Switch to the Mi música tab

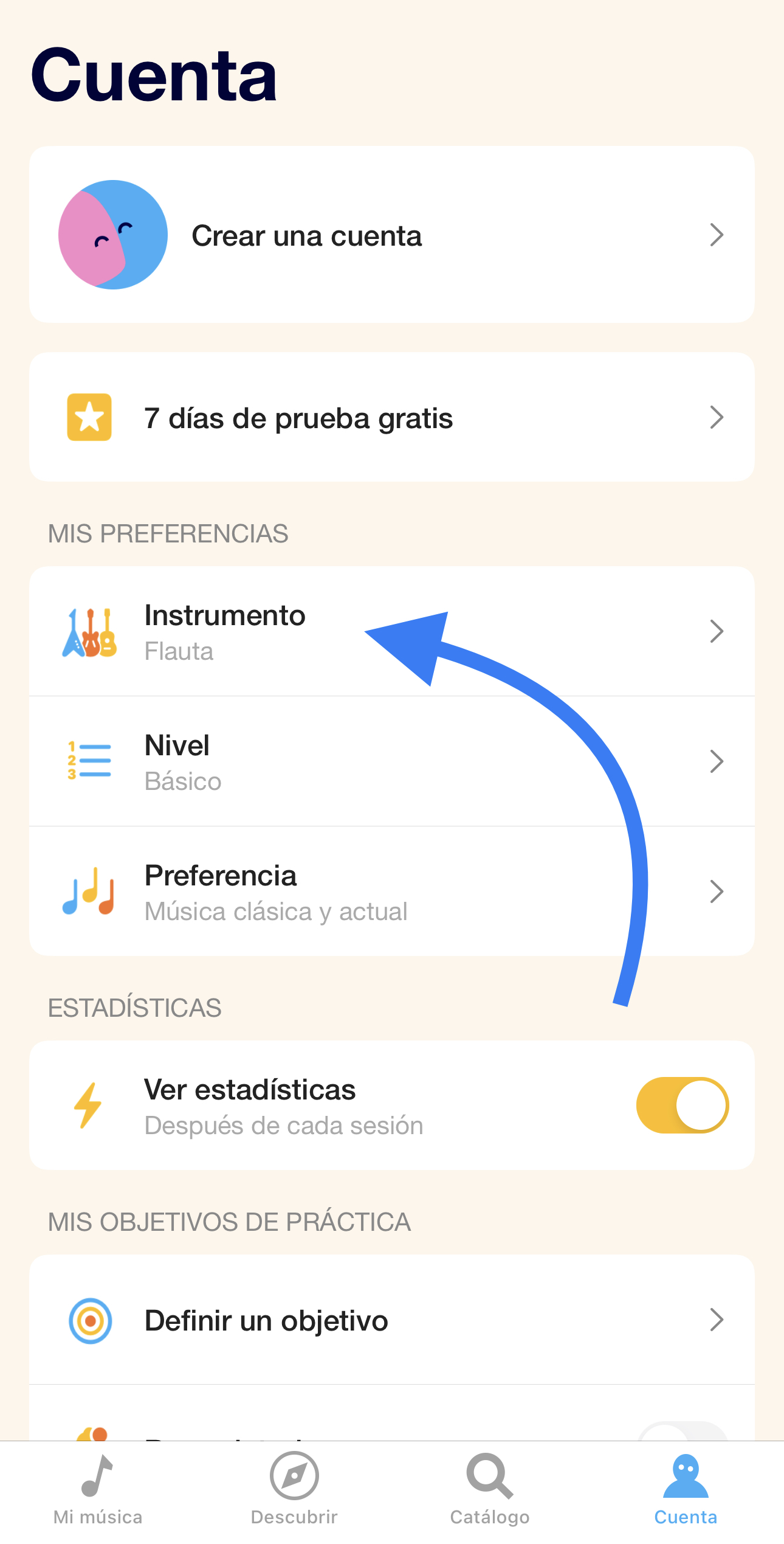click(x=98, y=1490)
